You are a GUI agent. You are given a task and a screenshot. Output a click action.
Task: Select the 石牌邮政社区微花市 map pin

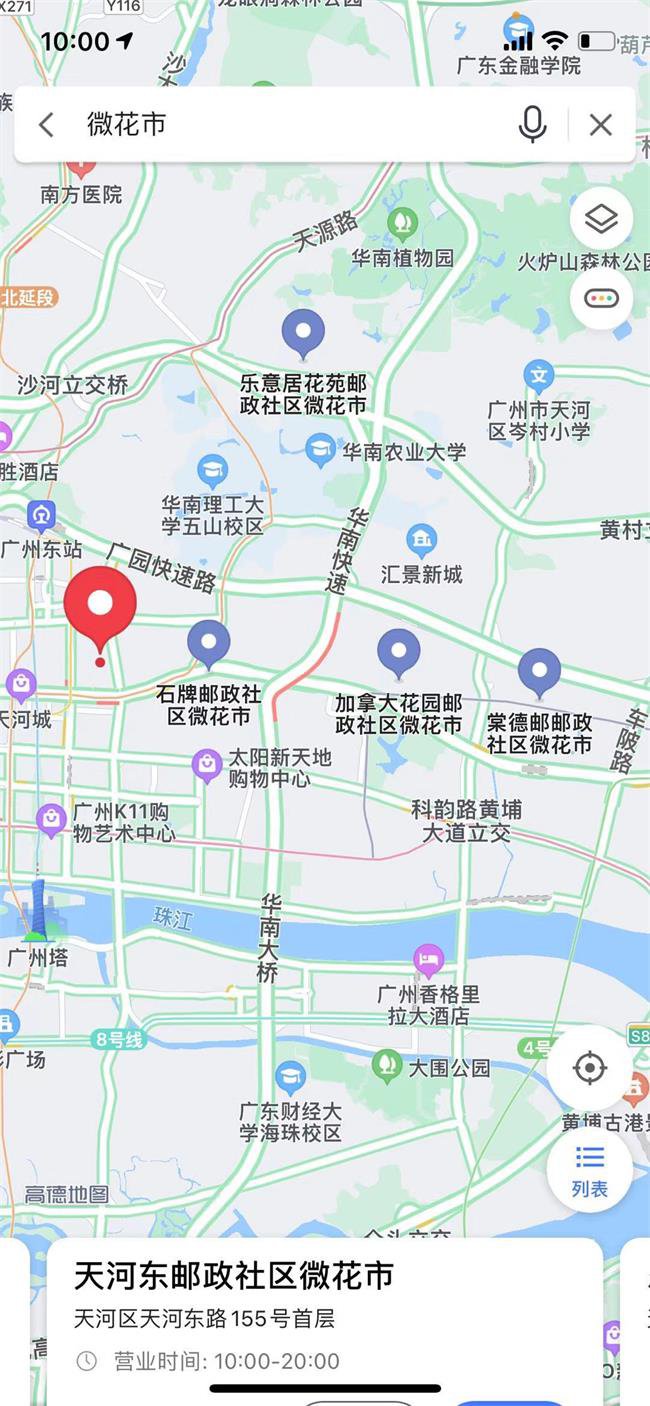[209, 643]
